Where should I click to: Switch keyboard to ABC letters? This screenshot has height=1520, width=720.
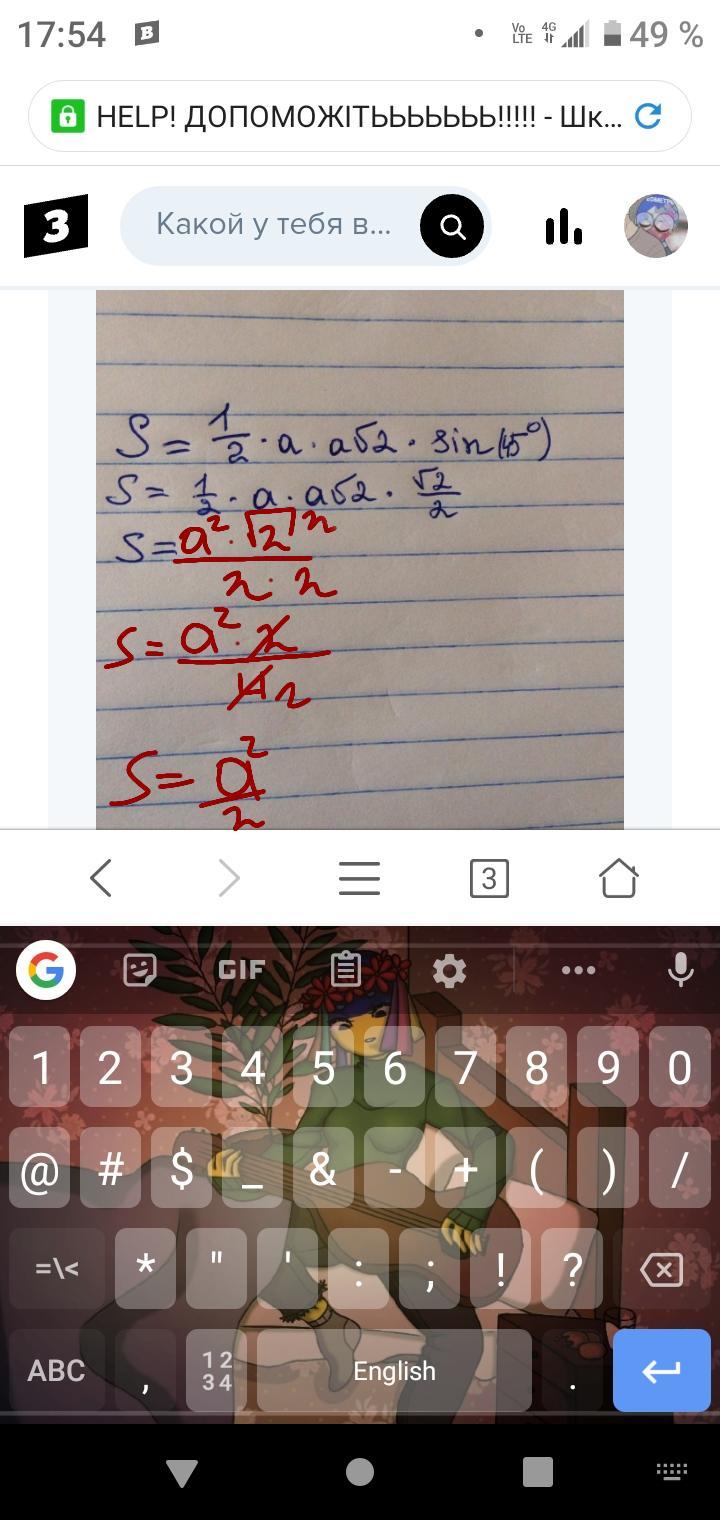[56, 1369]
